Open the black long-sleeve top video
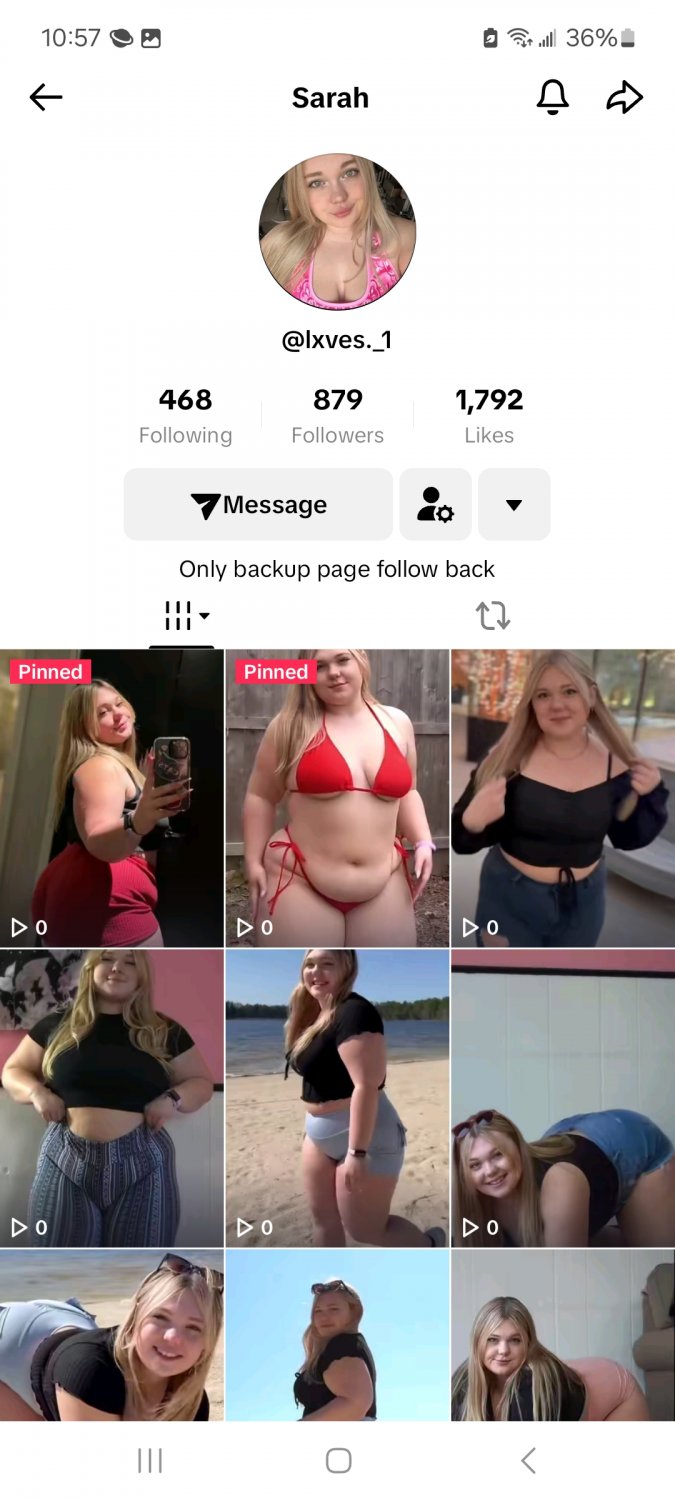675x1500 pixels. click(x=563, y=798)
